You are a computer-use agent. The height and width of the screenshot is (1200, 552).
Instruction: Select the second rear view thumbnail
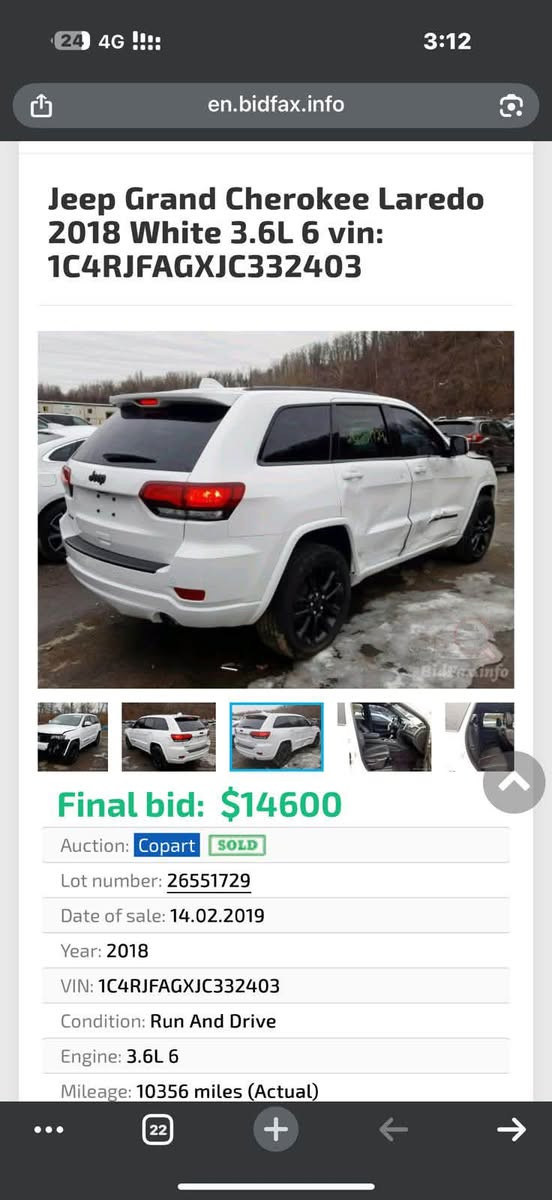coord(168,737)
